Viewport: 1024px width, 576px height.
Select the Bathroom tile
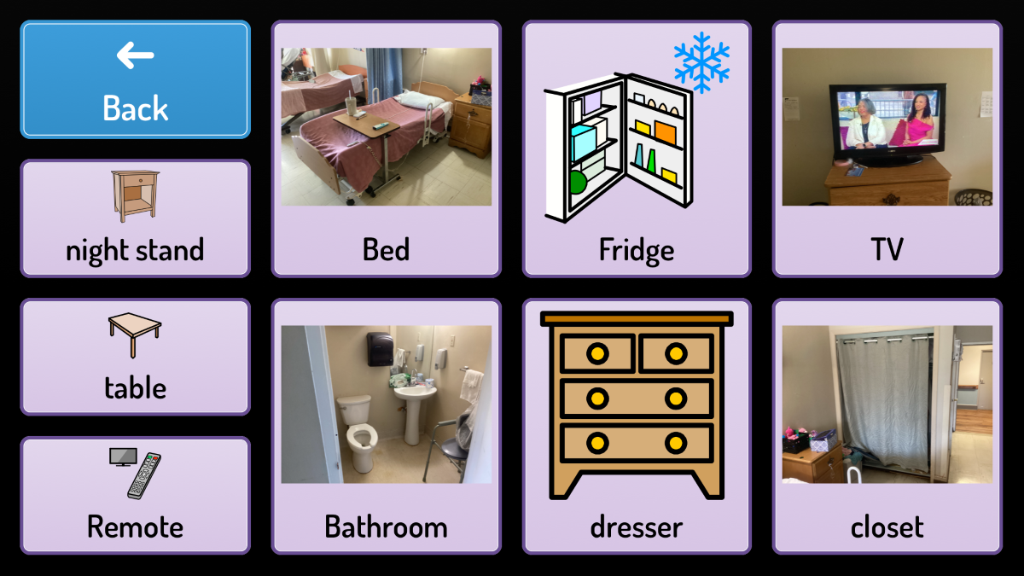point(386,426)
